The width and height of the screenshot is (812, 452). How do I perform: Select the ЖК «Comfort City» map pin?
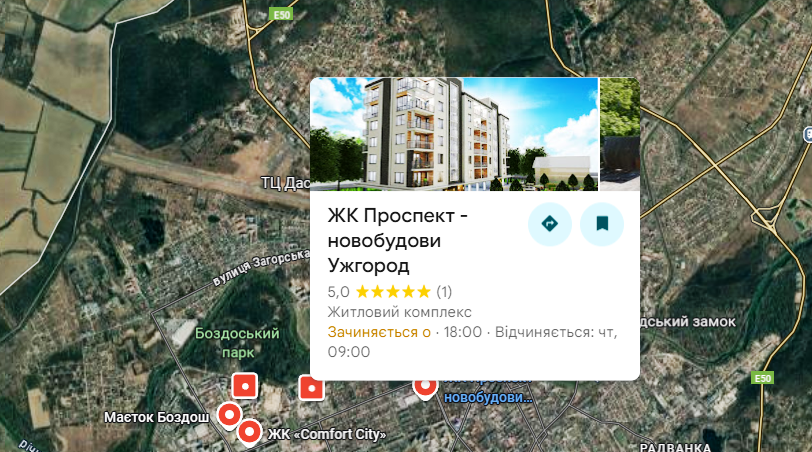click(249, 432)
